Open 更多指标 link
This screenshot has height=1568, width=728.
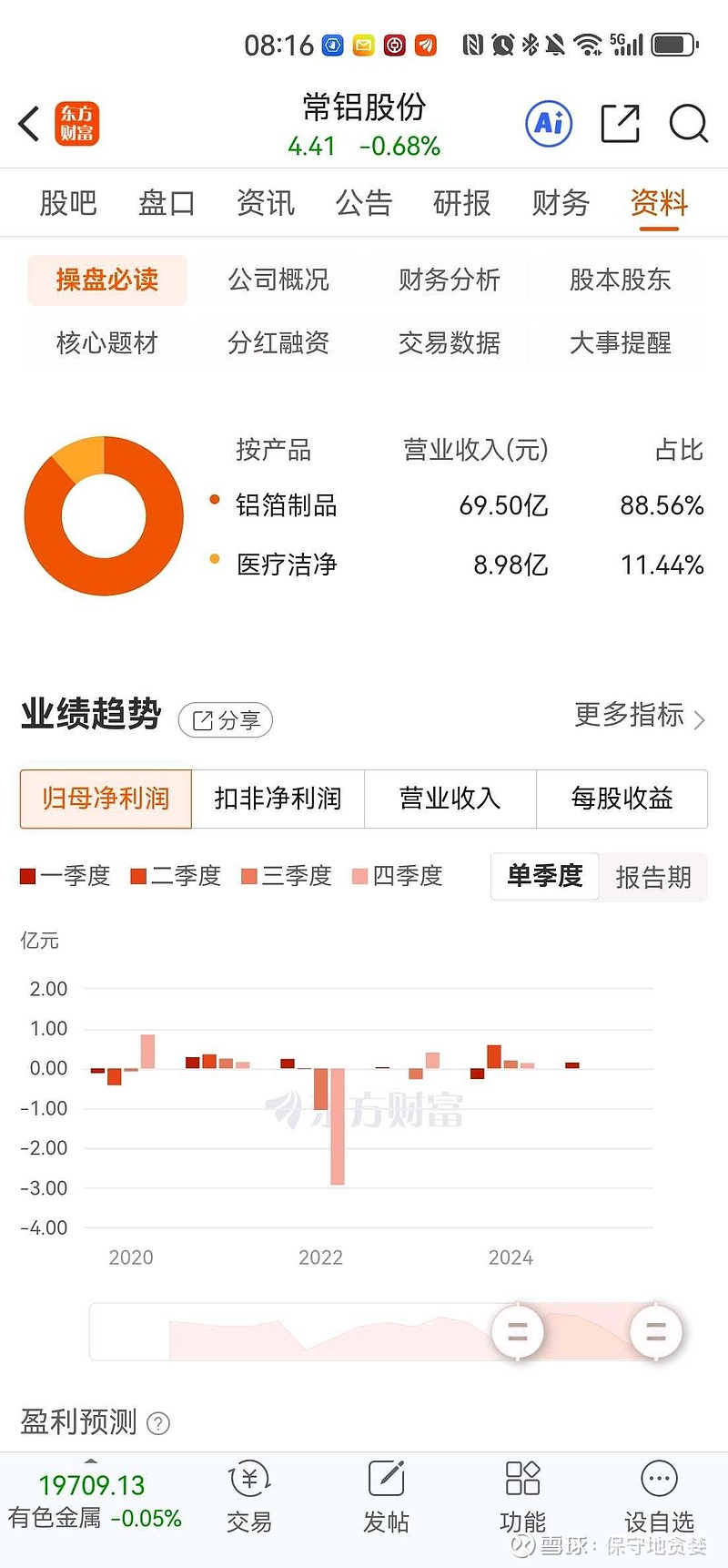click(x=640, y=716)
